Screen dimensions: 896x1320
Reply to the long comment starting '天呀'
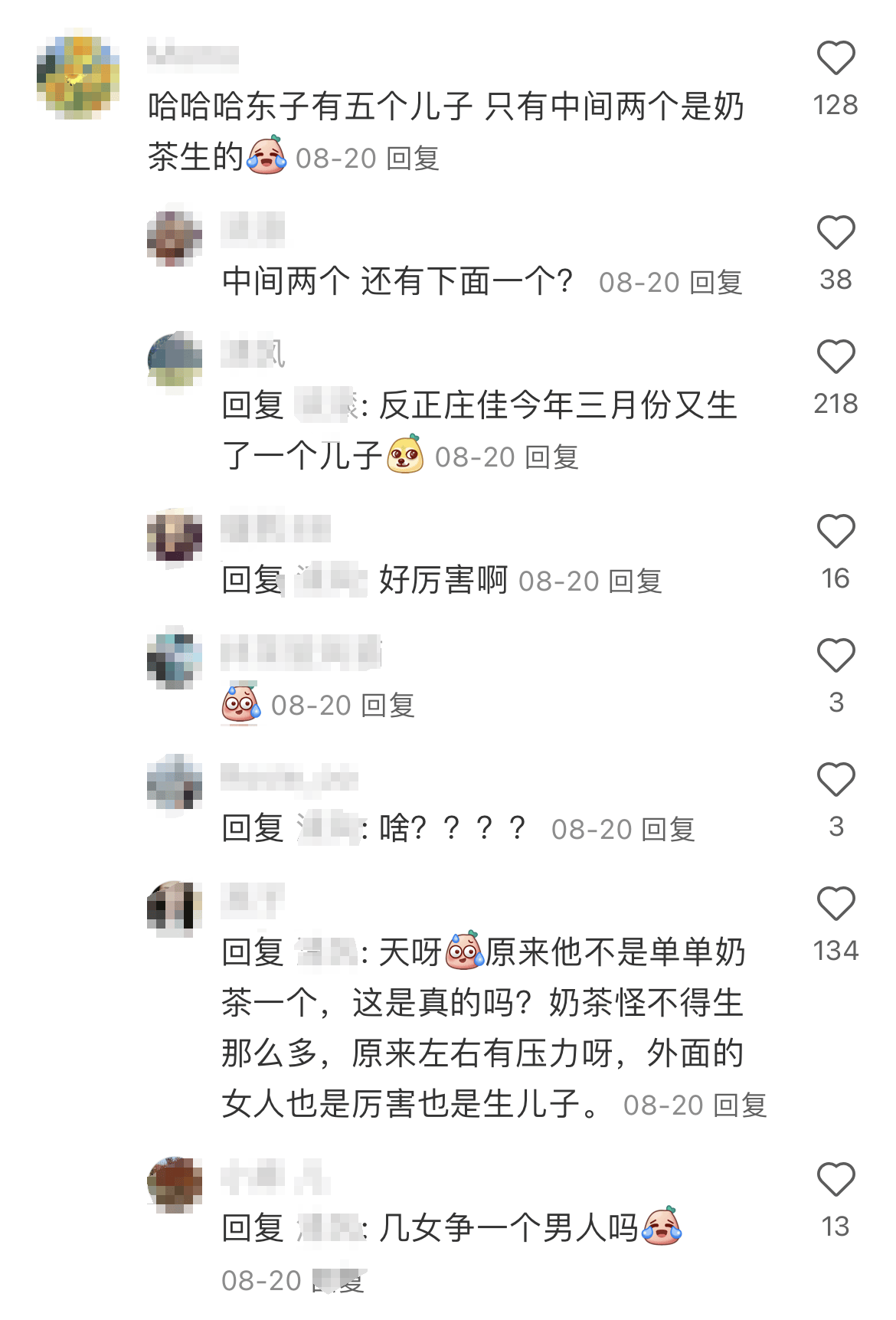(x=740, y=1105)
